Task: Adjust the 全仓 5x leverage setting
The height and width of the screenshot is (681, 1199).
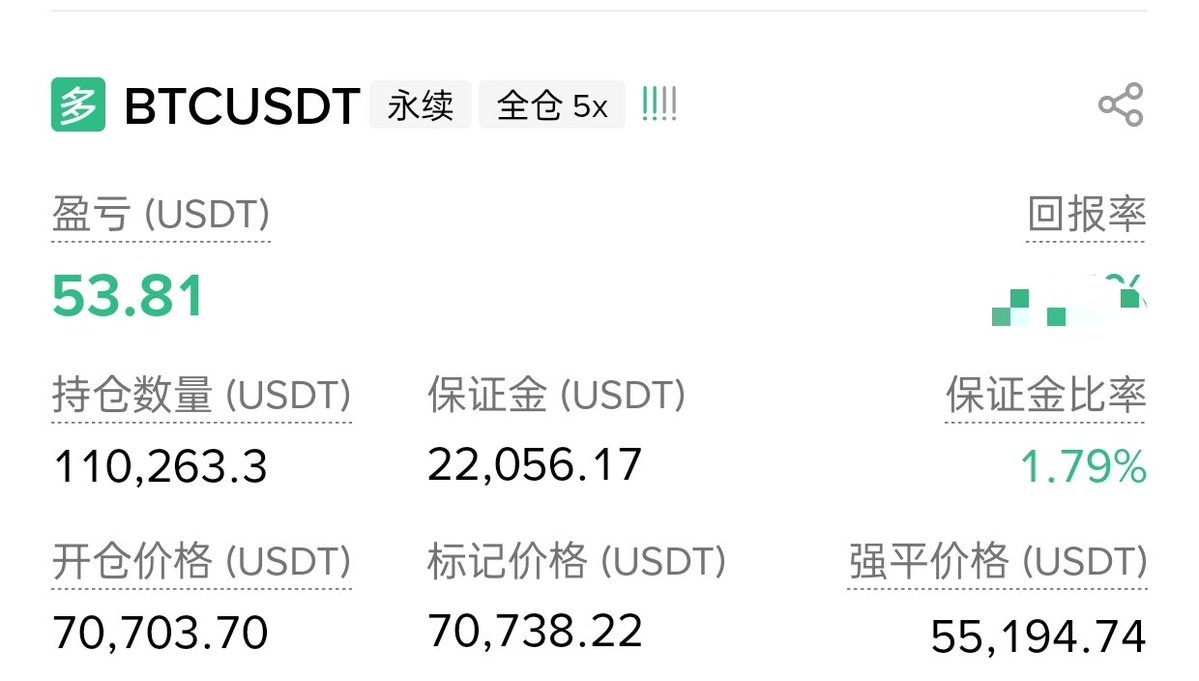Action: (552, 105)
